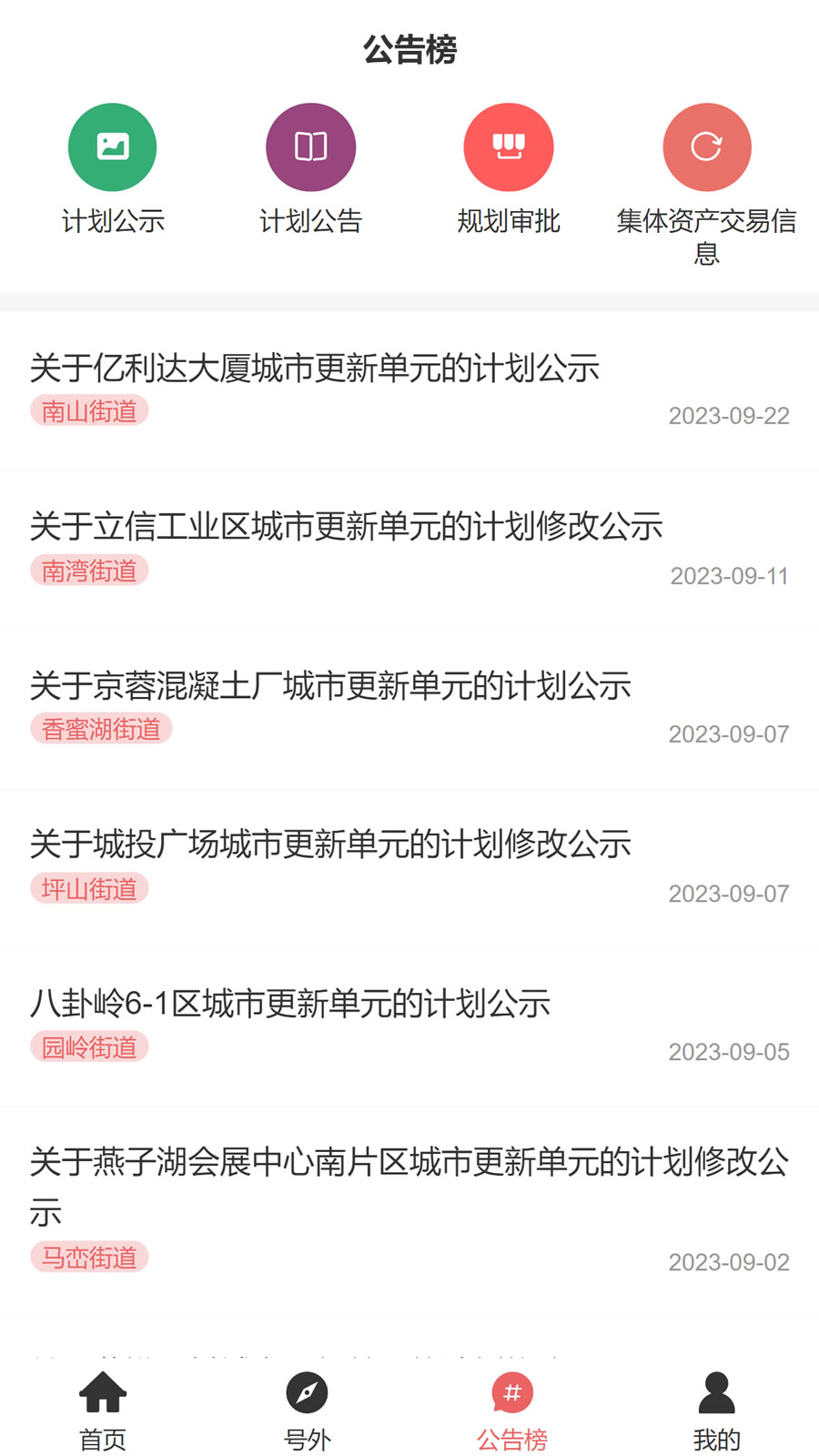
Task: Click the 香蜜湖街道 label tag
Action: pos(101,727)
